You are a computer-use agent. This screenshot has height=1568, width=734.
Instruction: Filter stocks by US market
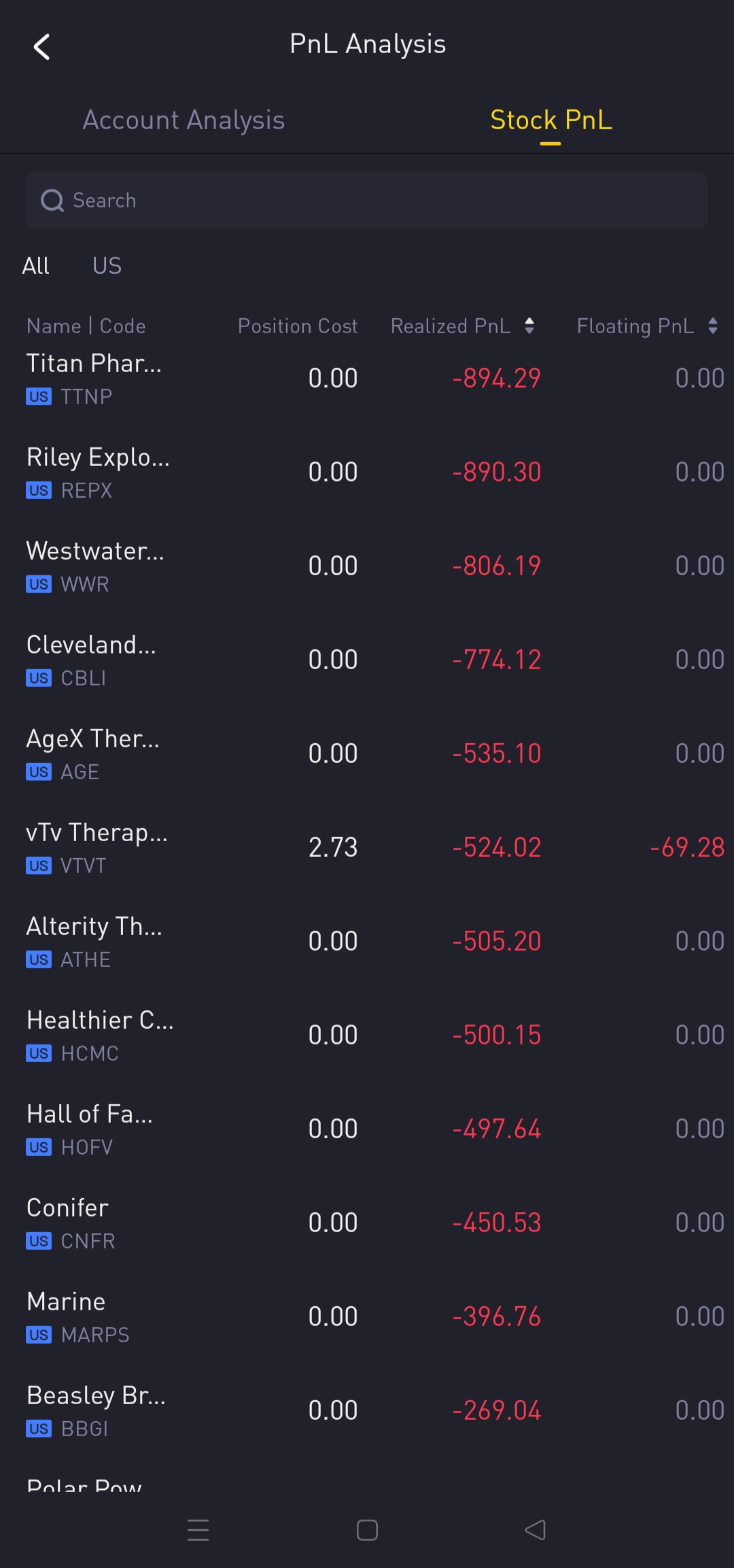pos(107,266)
